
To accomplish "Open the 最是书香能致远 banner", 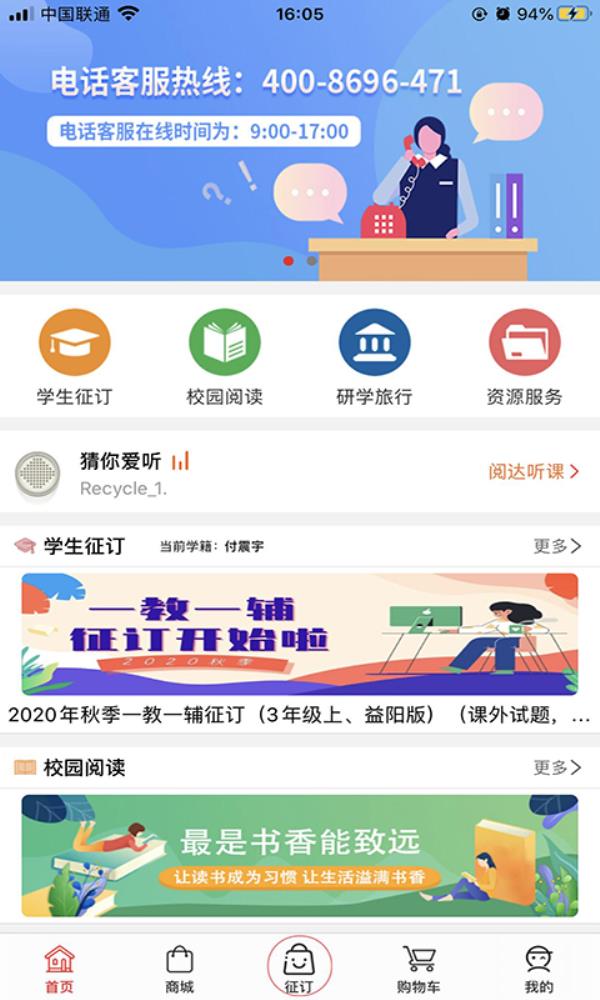I will [300, 855].
